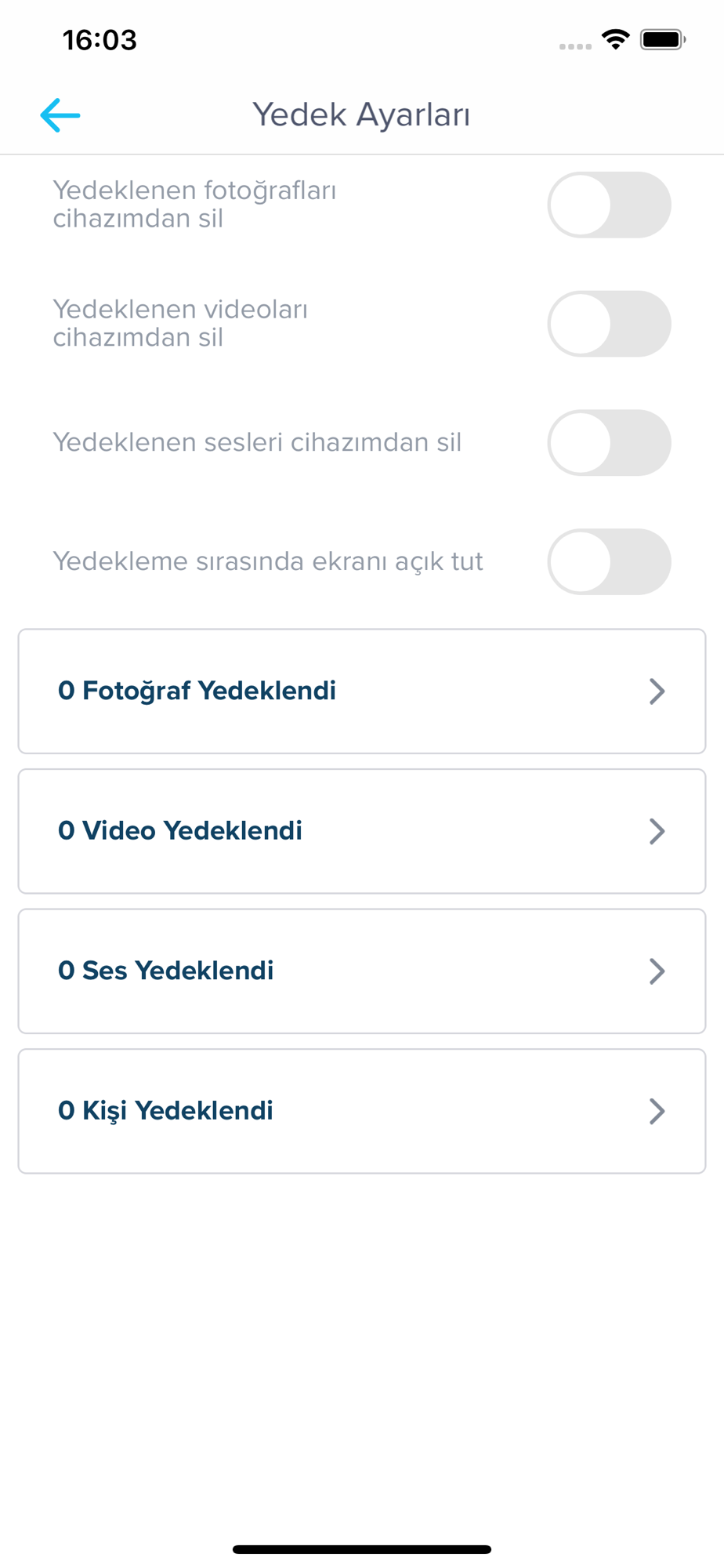Open '0 Fotoğraf Yedeklendi' card

(362, 691)
